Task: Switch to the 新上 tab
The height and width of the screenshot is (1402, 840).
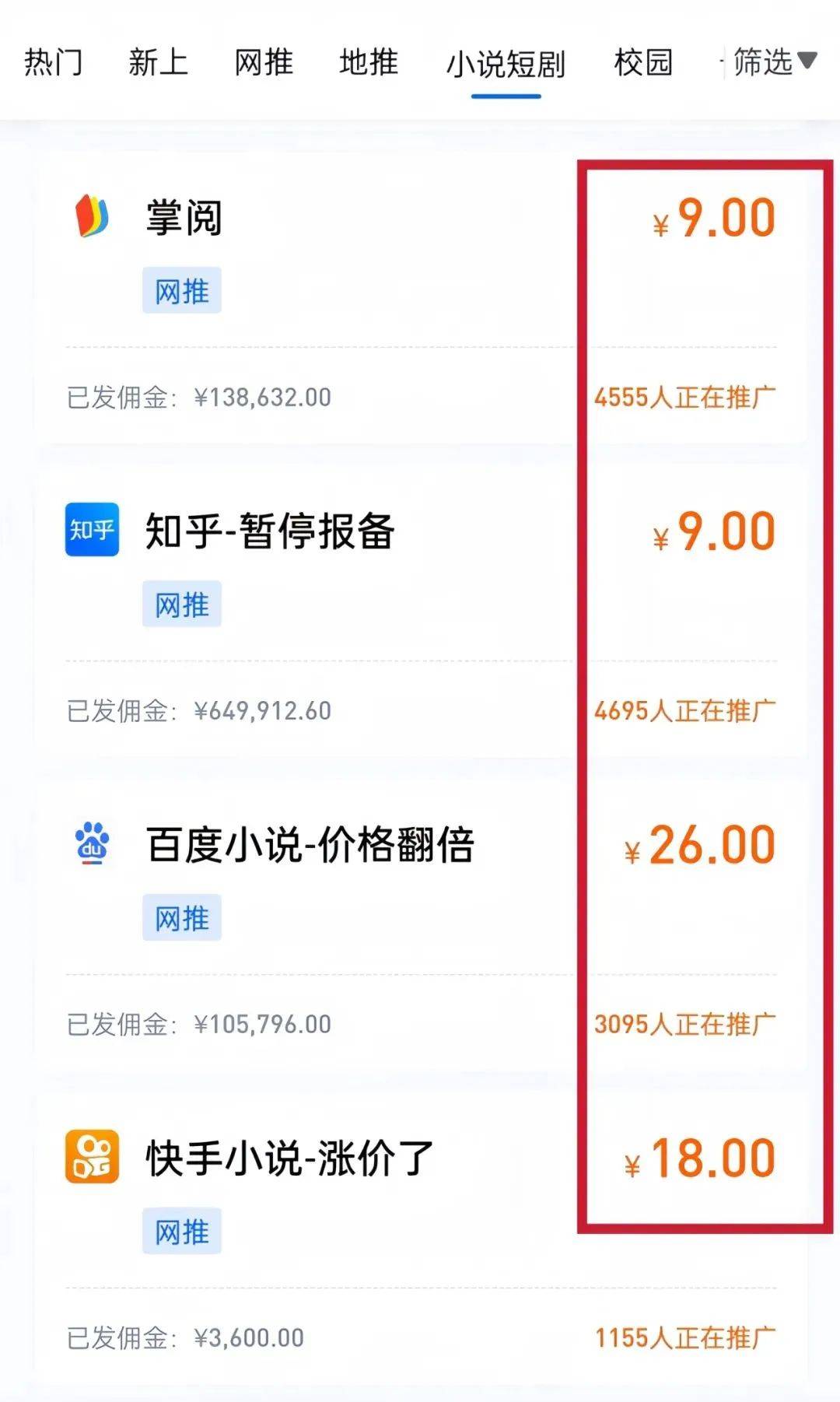Action: pos(158,62)
